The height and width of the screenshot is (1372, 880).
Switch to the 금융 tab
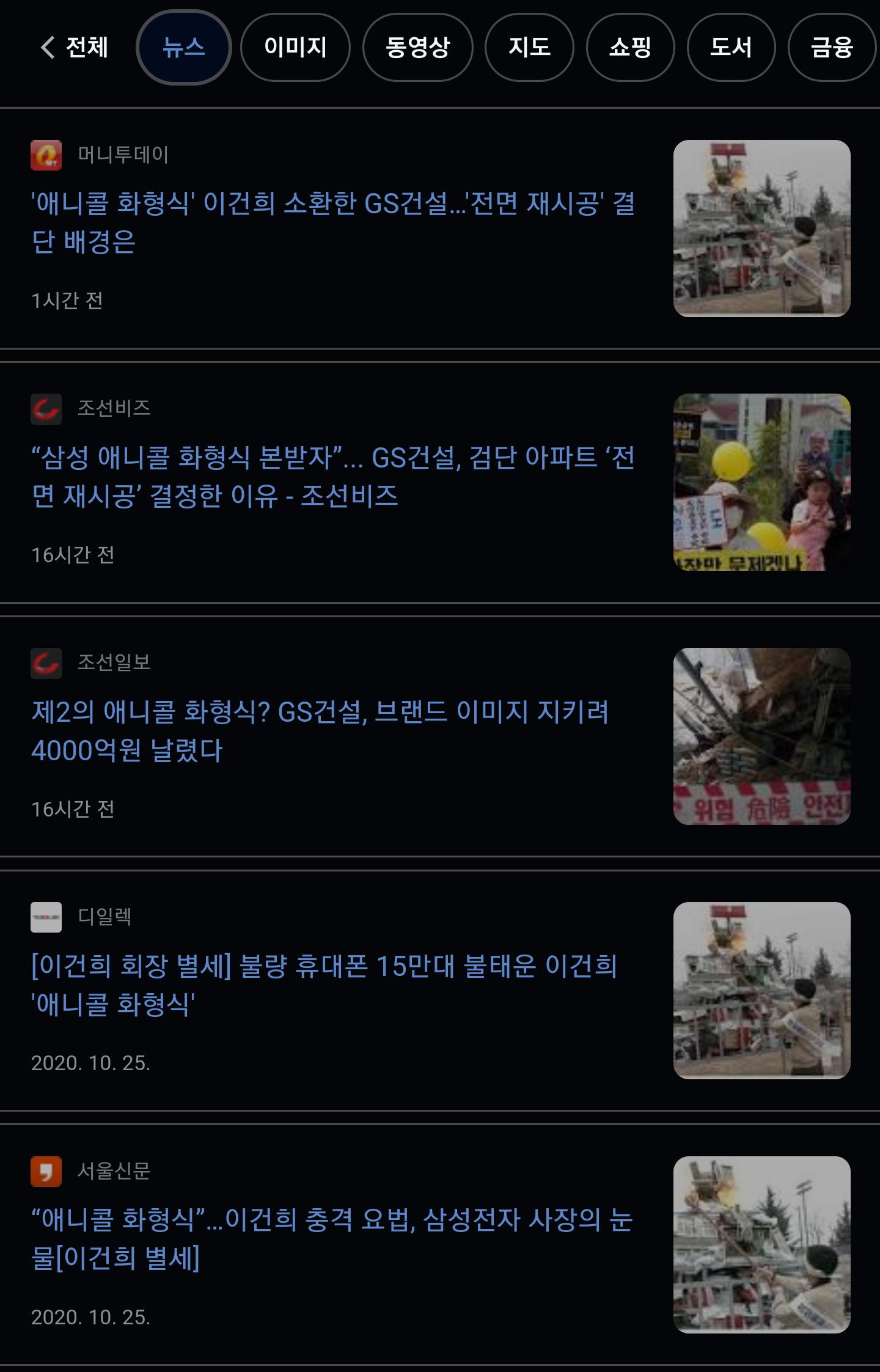[x=832, y=47]
